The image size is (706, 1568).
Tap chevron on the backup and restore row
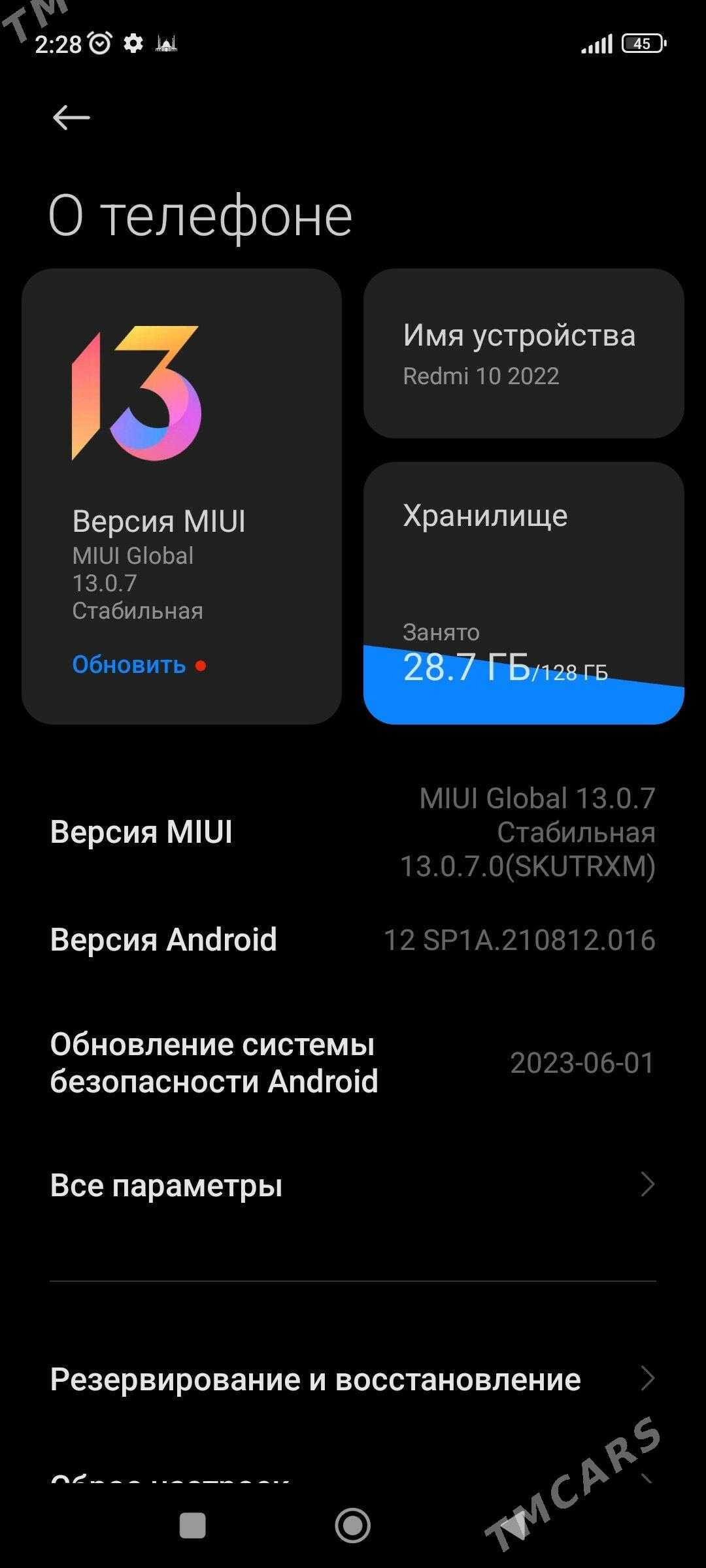[647, 1379]
